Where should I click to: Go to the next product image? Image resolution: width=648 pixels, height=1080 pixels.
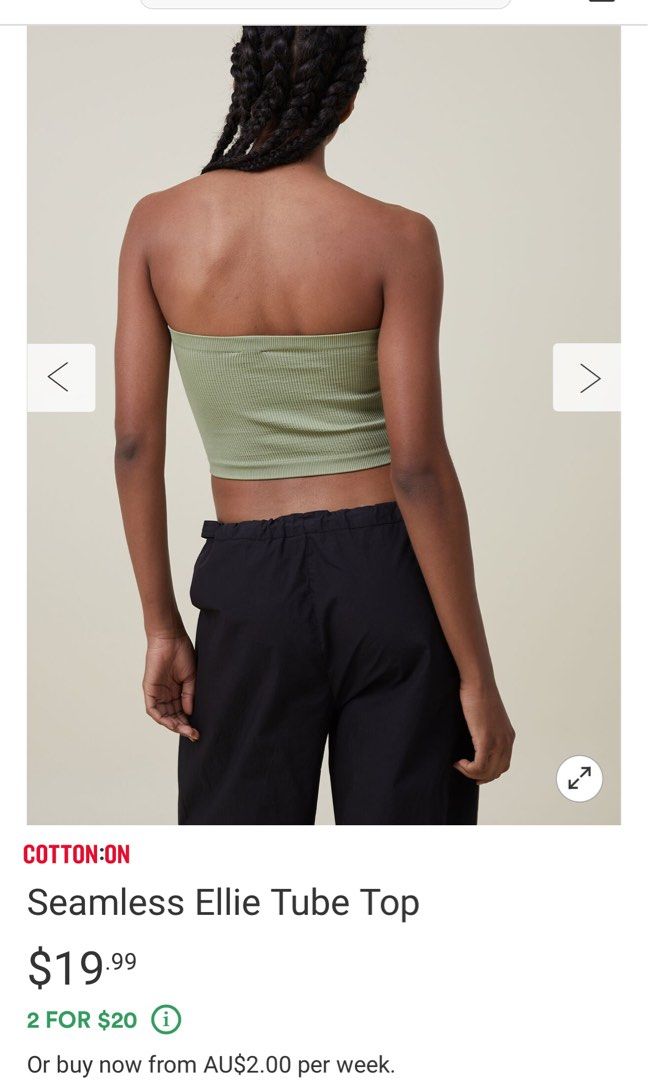588,378
